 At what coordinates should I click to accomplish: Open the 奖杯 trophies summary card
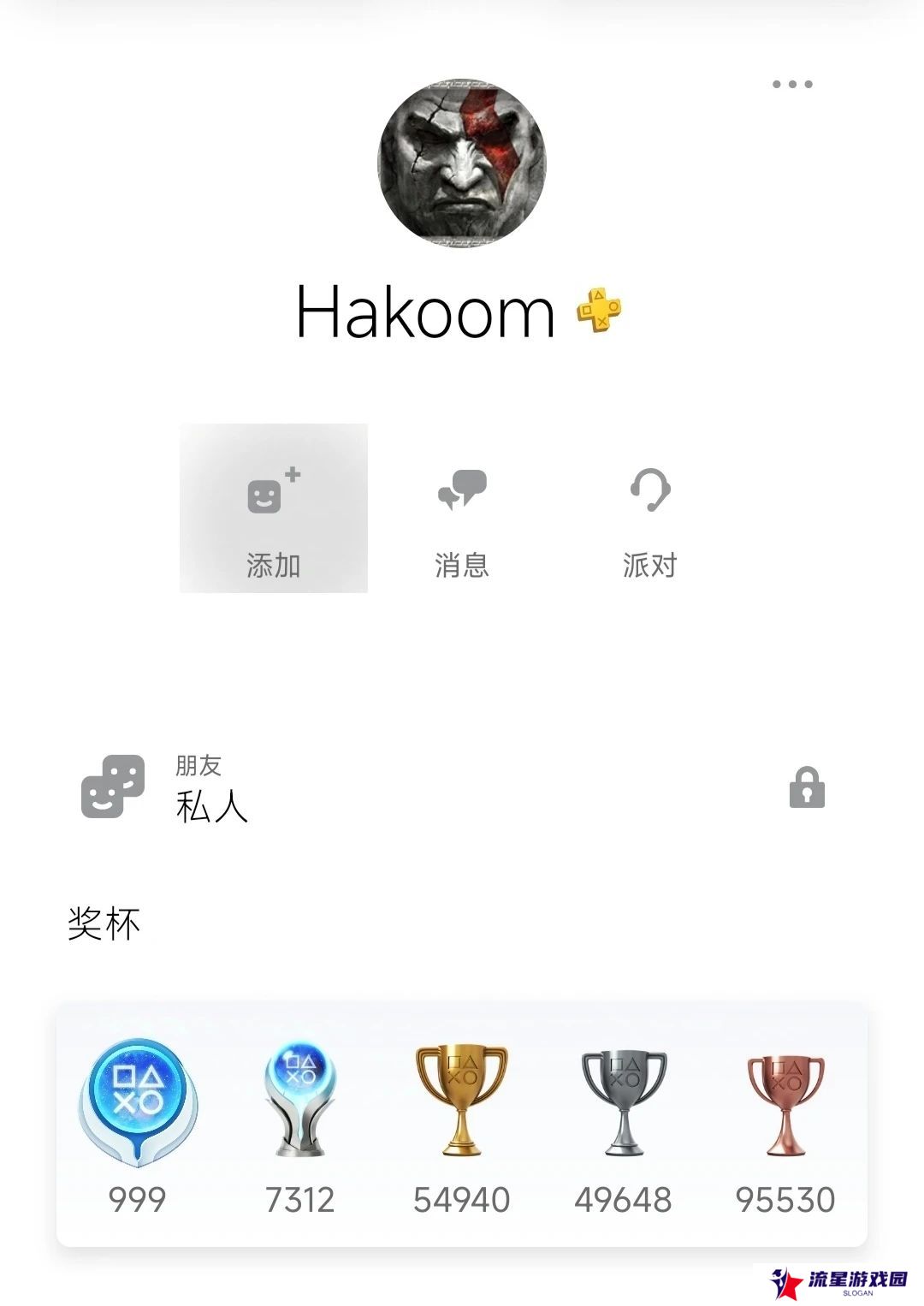462,1123
